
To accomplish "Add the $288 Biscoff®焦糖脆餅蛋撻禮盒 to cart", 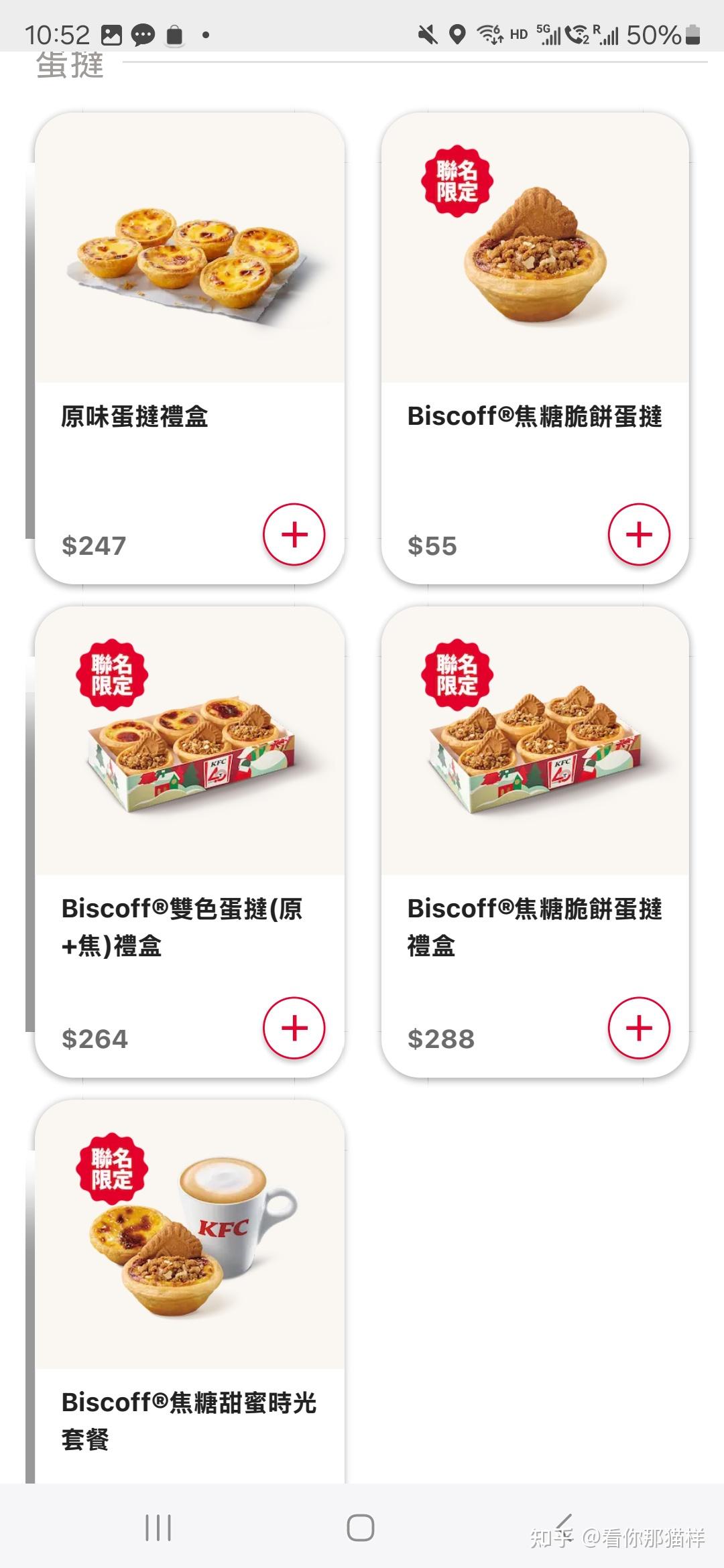I will click(639, 1028).
